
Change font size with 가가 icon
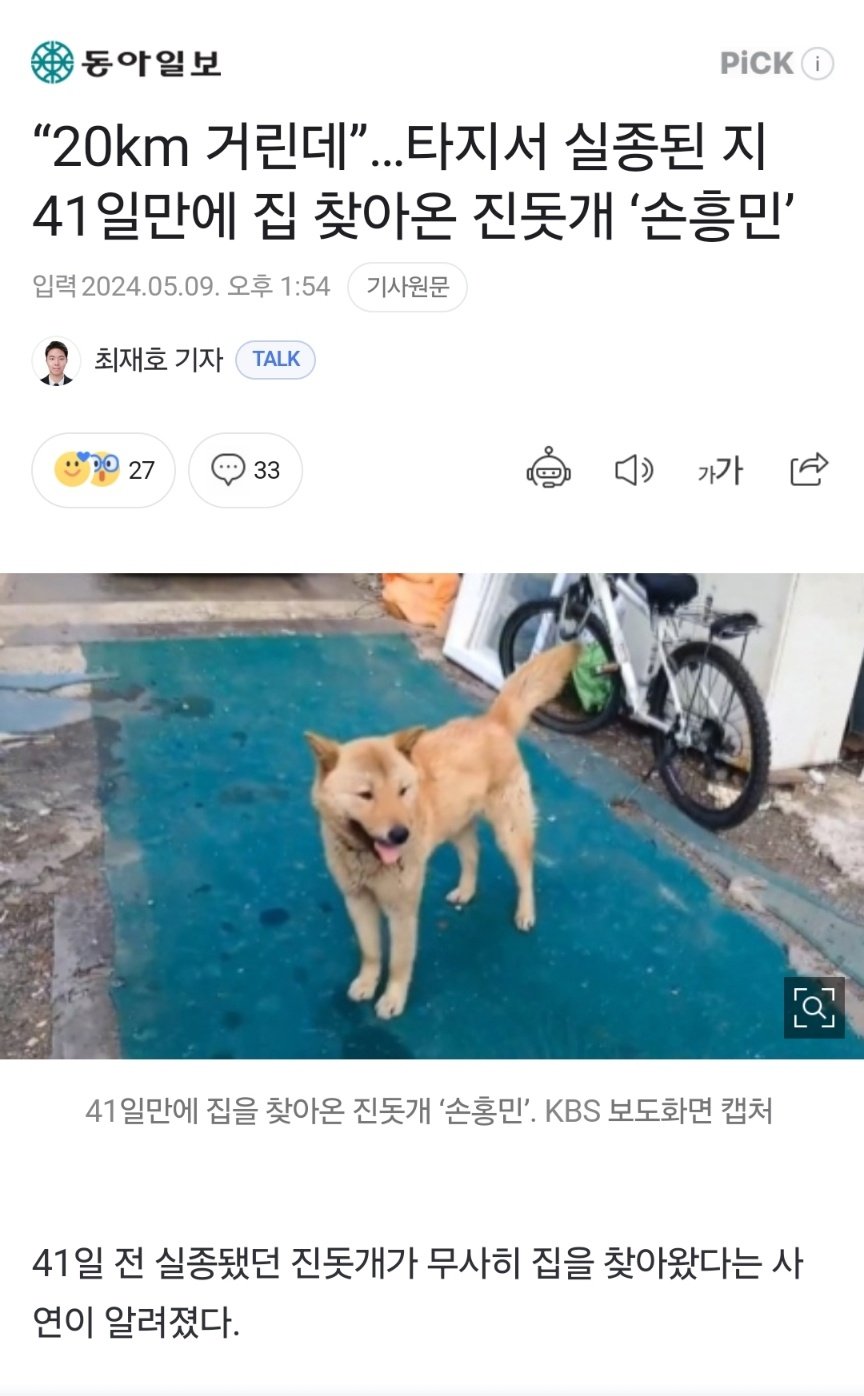720,469
